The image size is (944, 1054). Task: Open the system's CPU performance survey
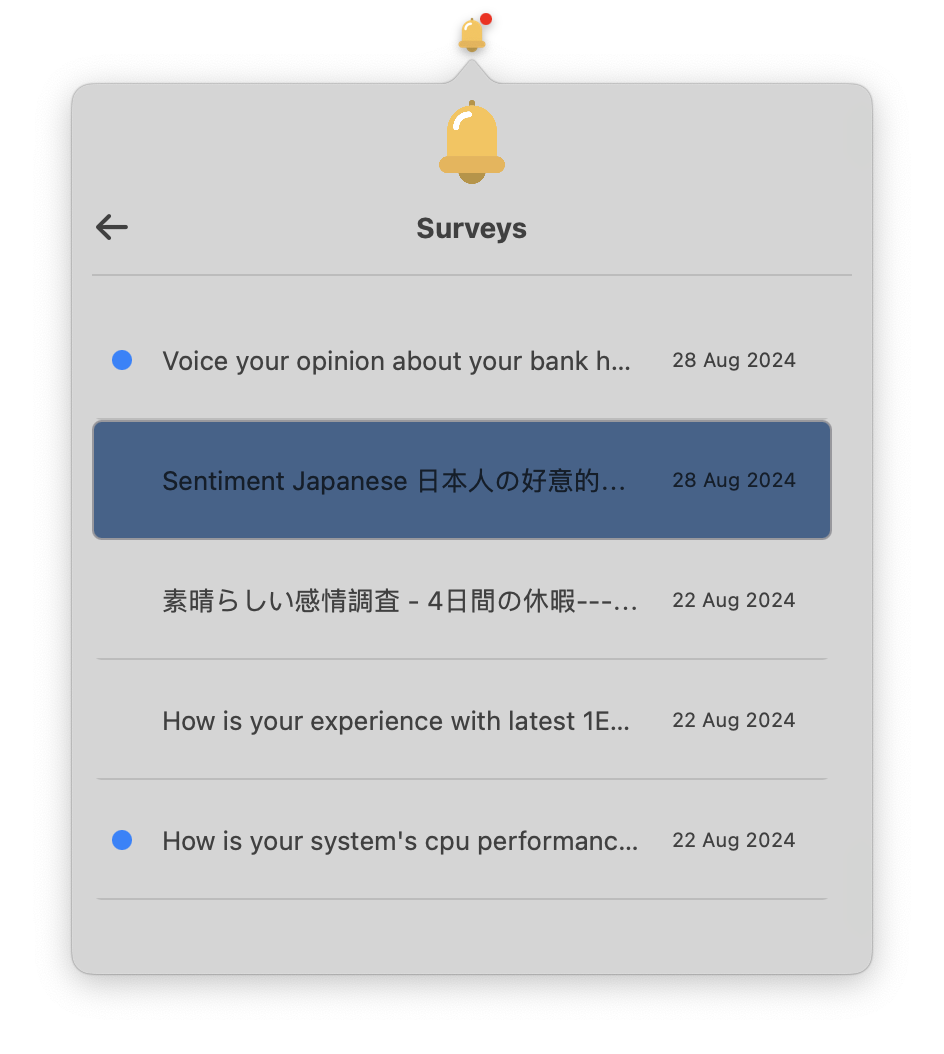[399, 841]
